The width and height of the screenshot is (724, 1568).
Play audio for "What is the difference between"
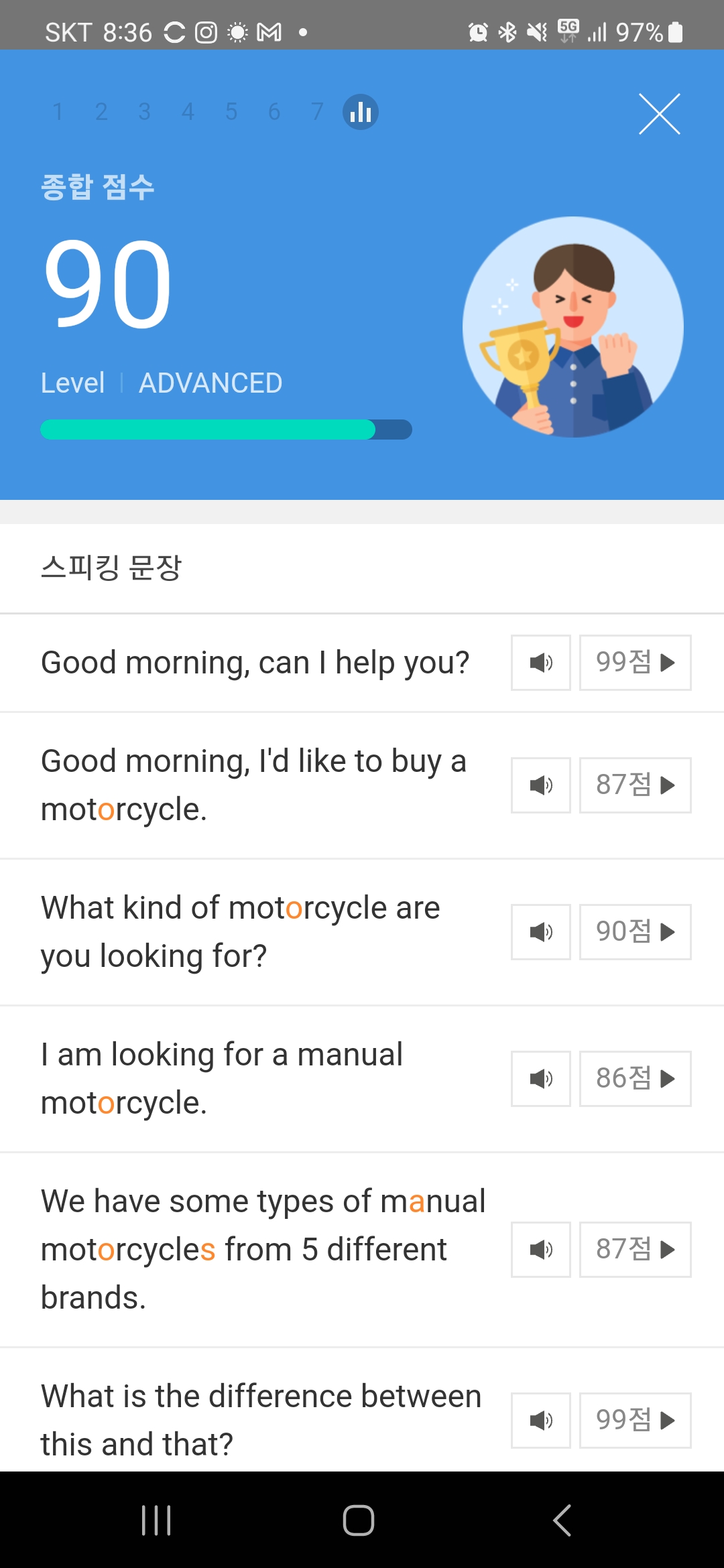click(541, 1421)
